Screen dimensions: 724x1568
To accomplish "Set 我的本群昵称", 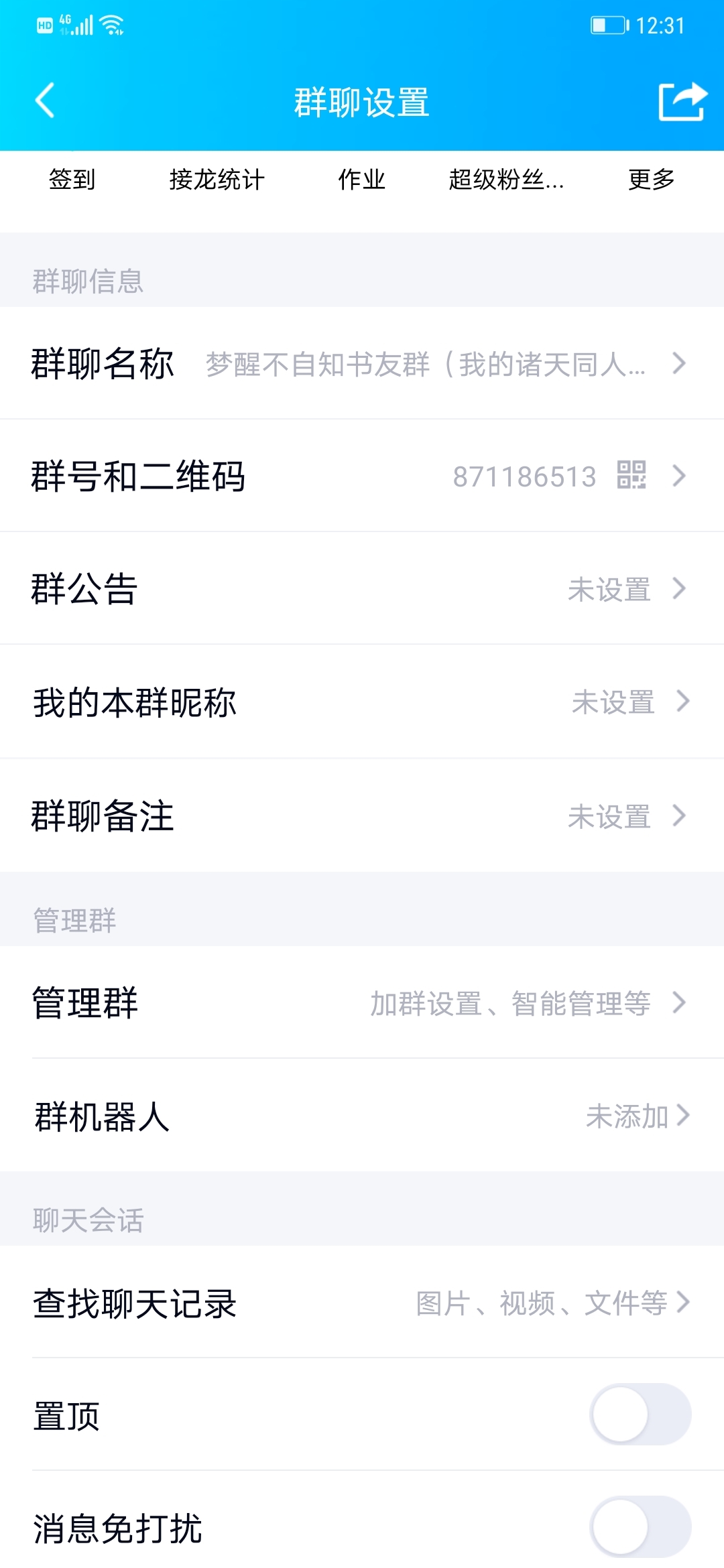I will click(x=362, y=702).
